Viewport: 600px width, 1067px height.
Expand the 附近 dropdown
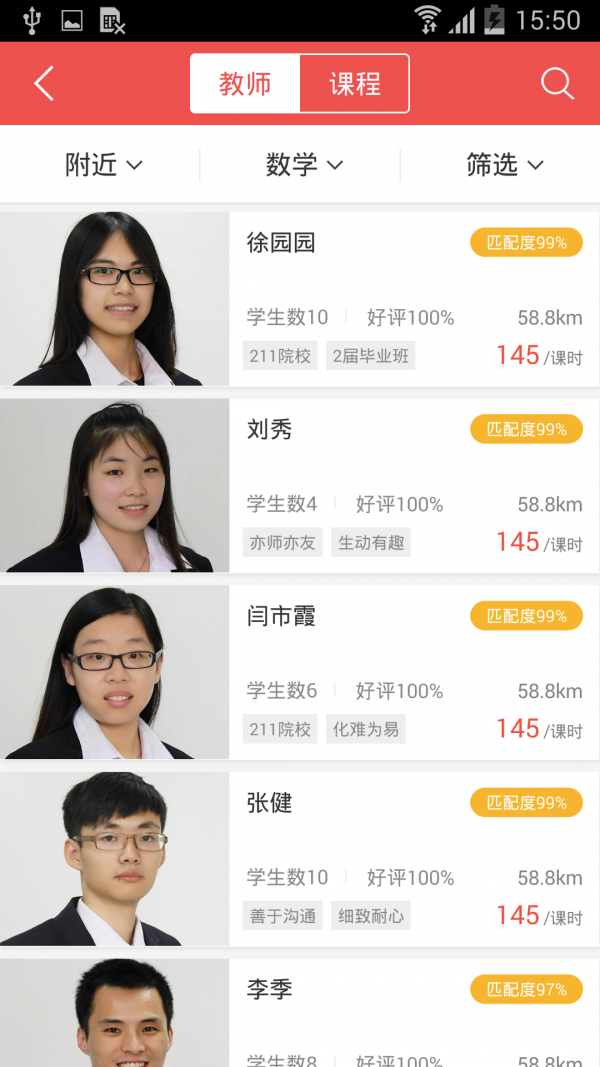tap(103, 165)
